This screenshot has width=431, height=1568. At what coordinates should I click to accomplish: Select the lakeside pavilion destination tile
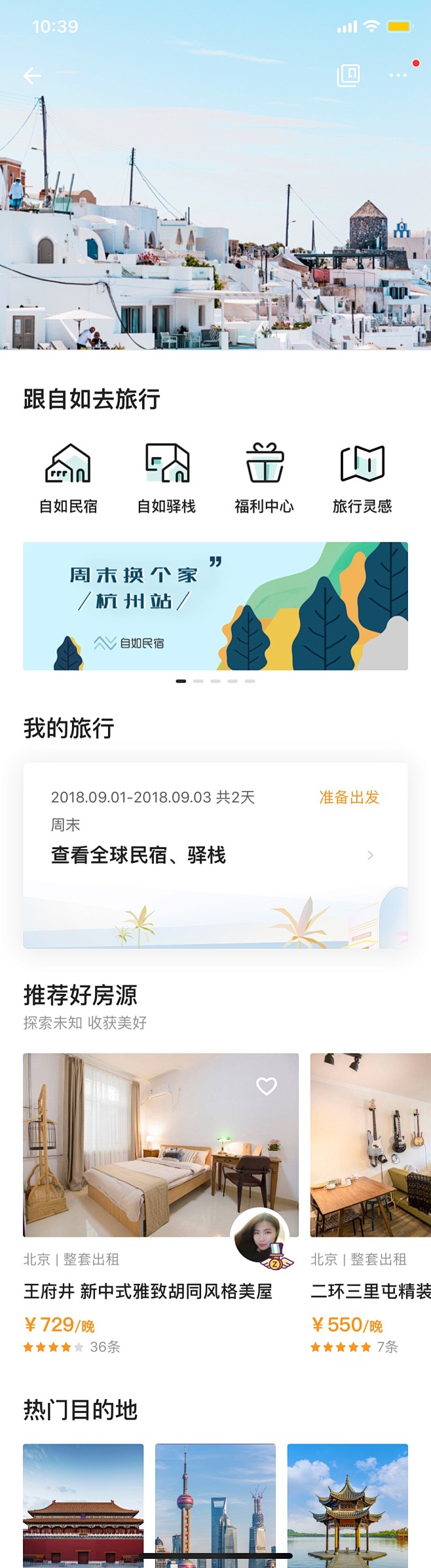click(x=347, y=1504)
